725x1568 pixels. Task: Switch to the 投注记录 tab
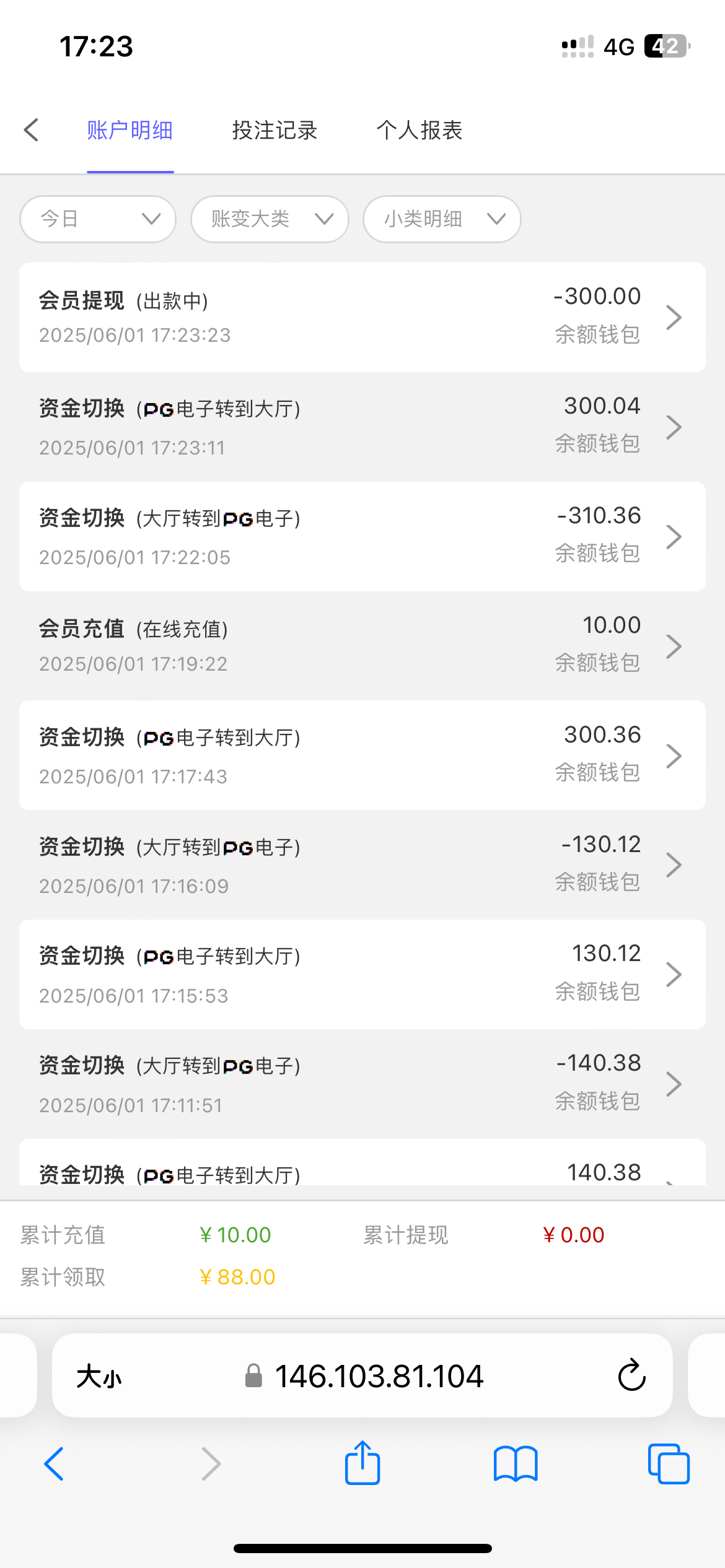tap(275, 130)
